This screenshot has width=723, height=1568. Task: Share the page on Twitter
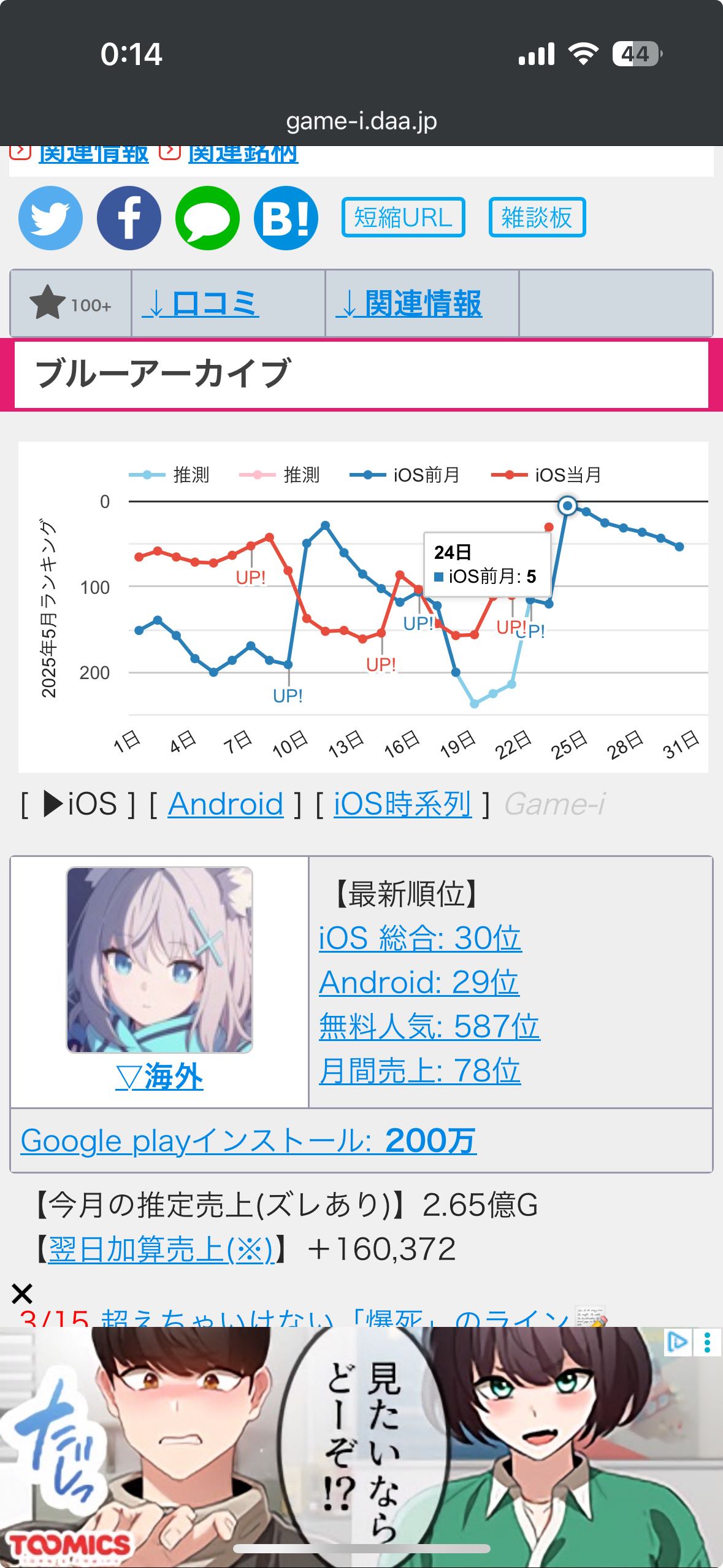50,218
